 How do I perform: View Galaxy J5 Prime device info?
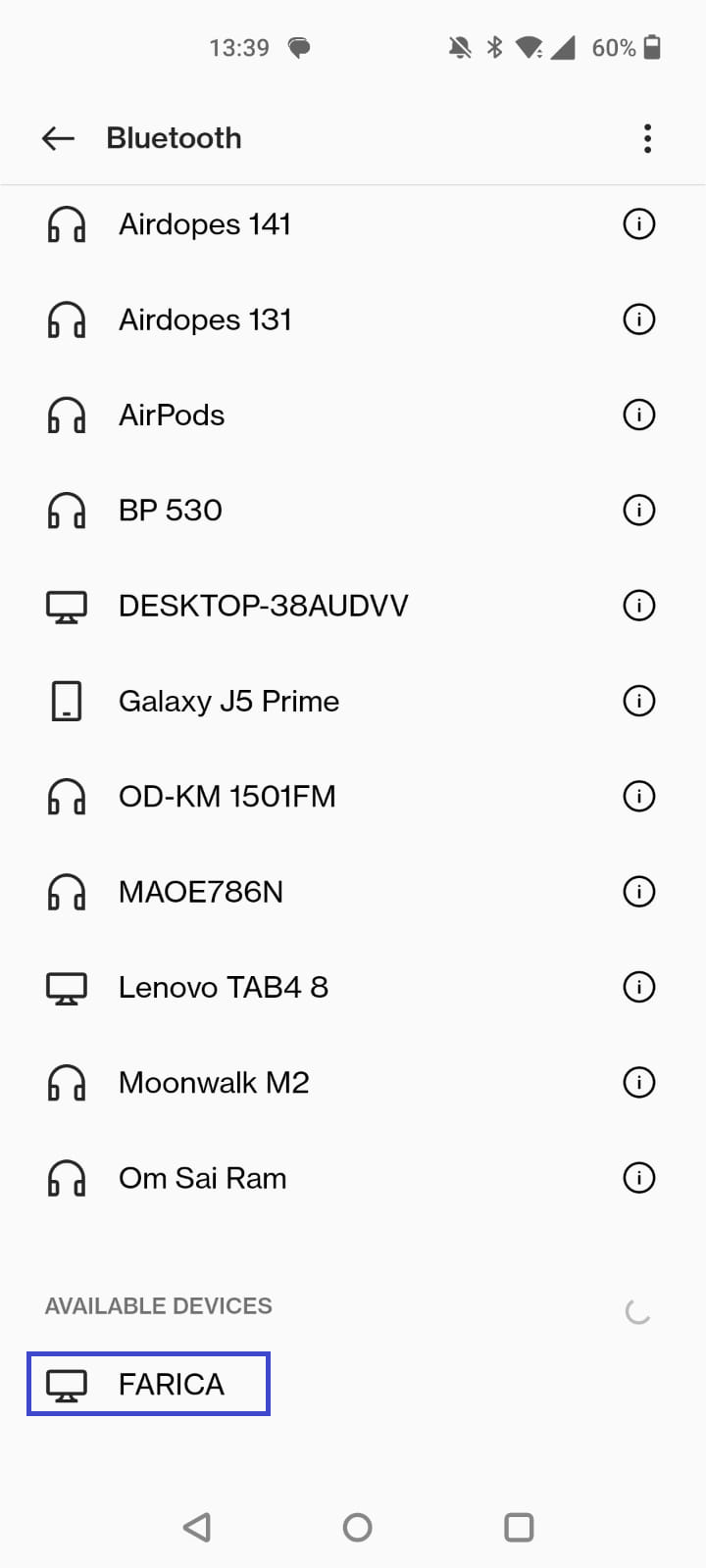point(639,701)
